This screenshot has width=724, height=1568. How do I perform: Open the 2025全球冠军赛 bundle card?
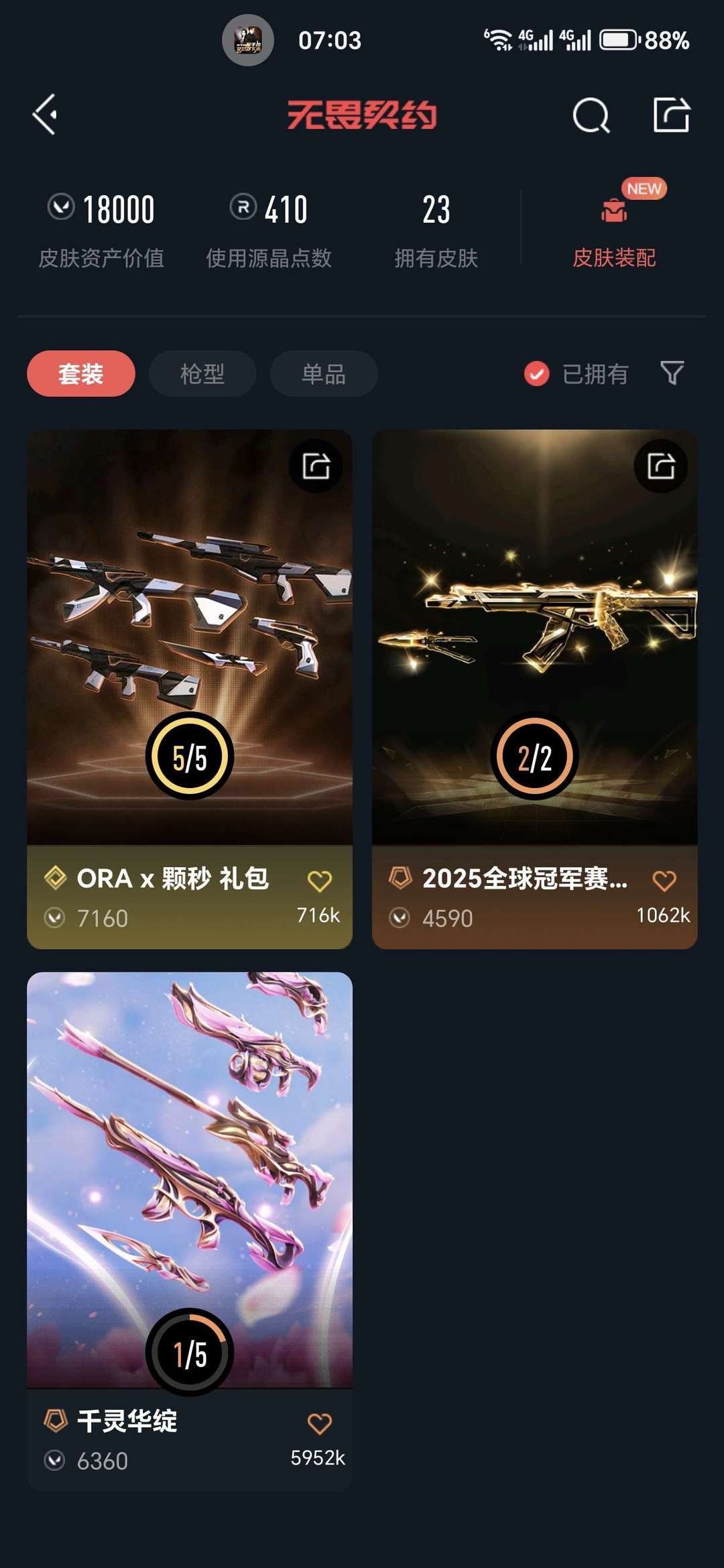pos(534,637)
